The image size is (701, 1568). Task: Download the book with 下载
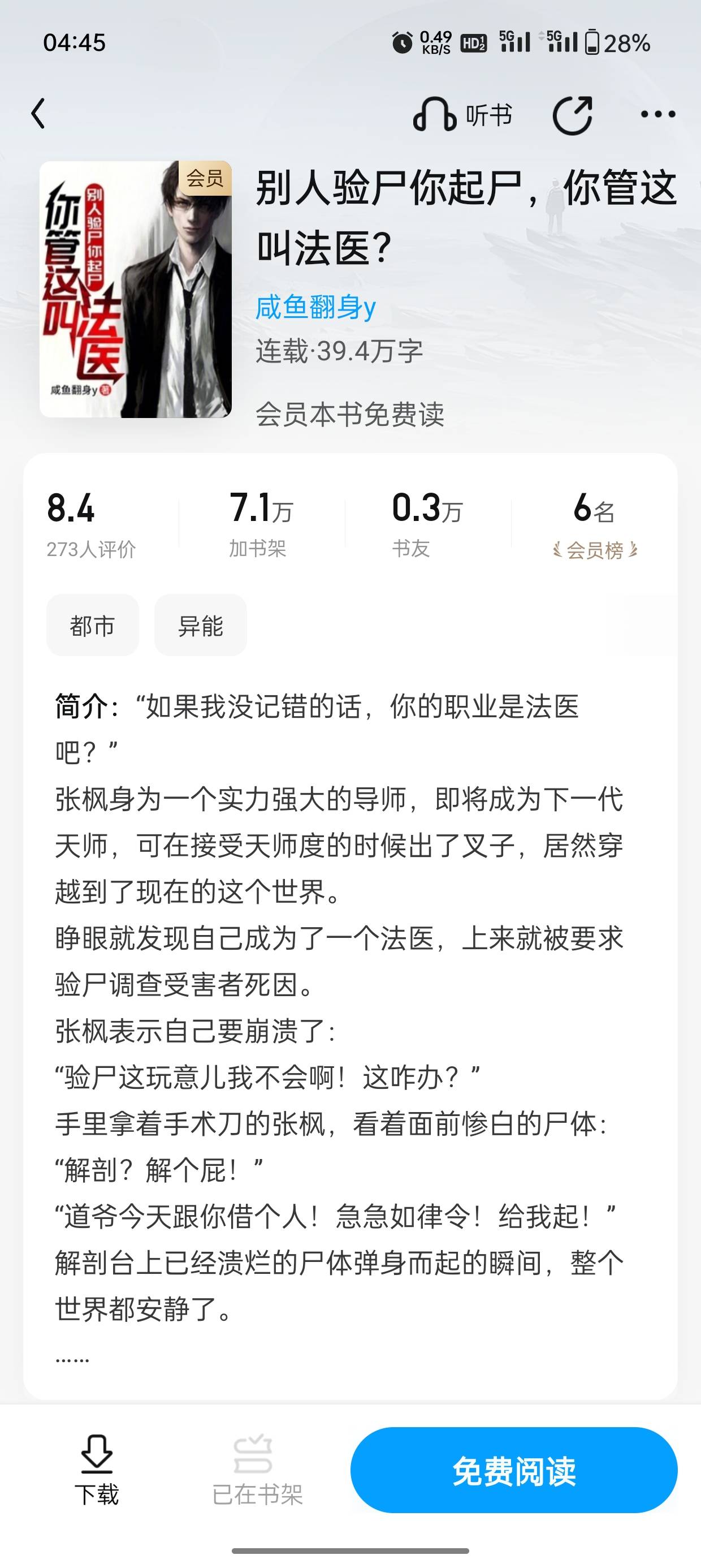coord(97,1470)
